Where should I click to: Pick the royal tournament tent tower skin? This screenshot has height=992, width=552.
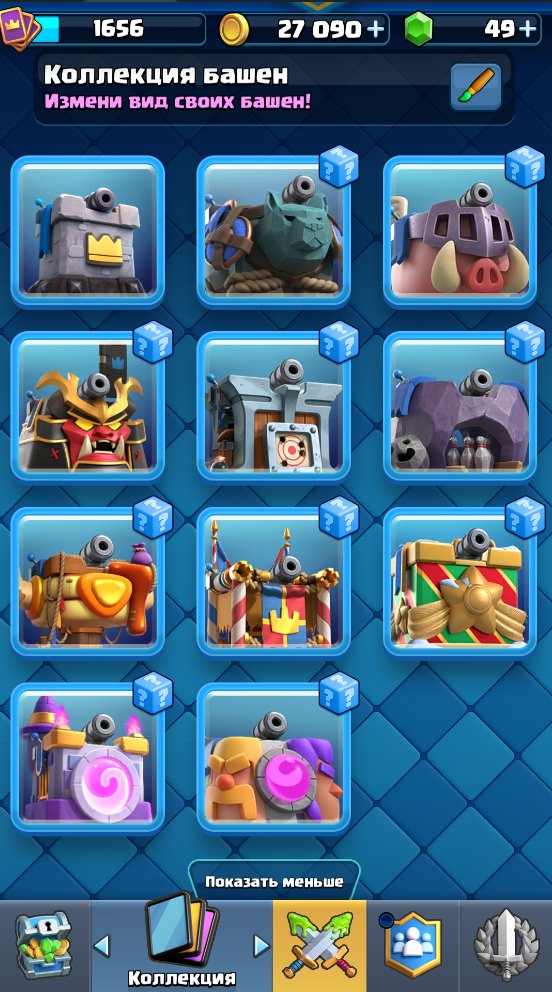click(274, 583)
